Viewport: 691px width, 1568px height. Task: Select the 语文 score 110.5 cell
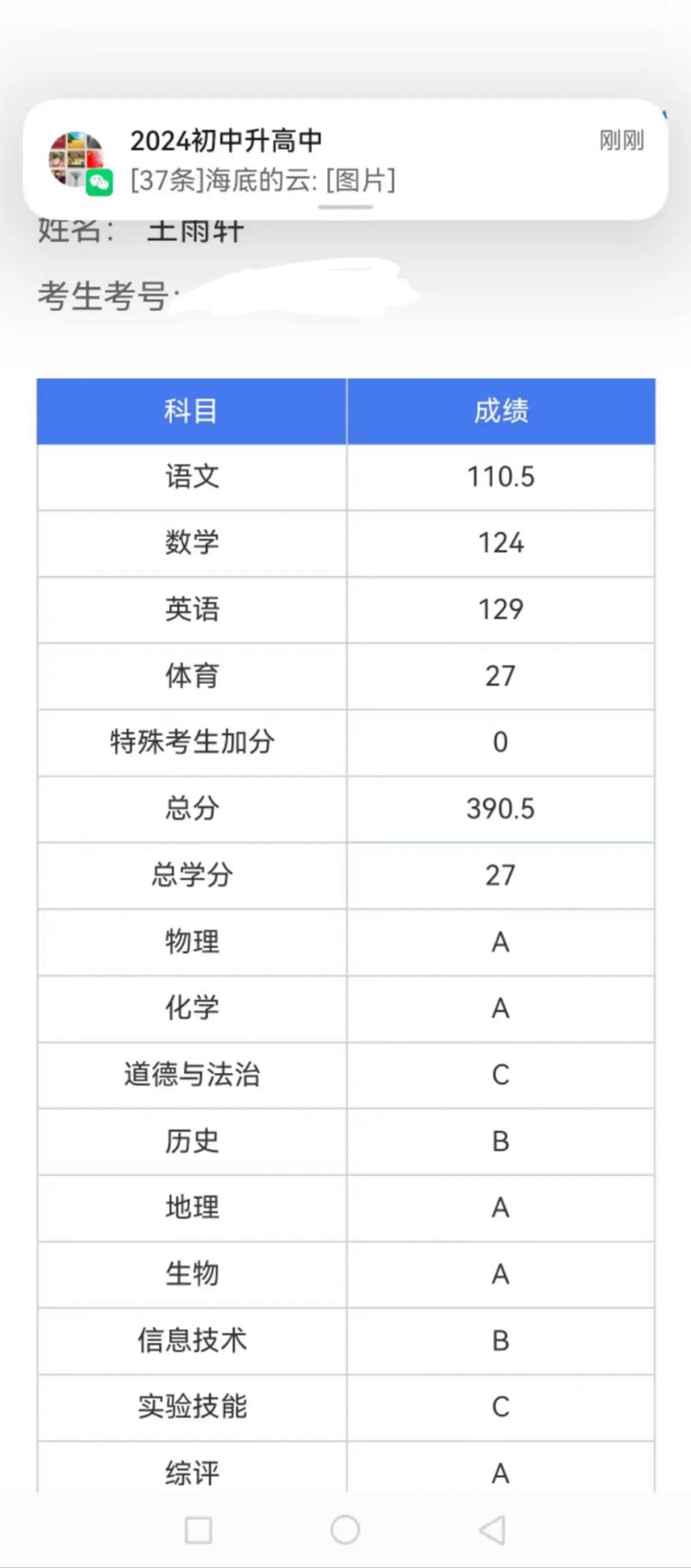pyautogui.click(x=501, y=477)
